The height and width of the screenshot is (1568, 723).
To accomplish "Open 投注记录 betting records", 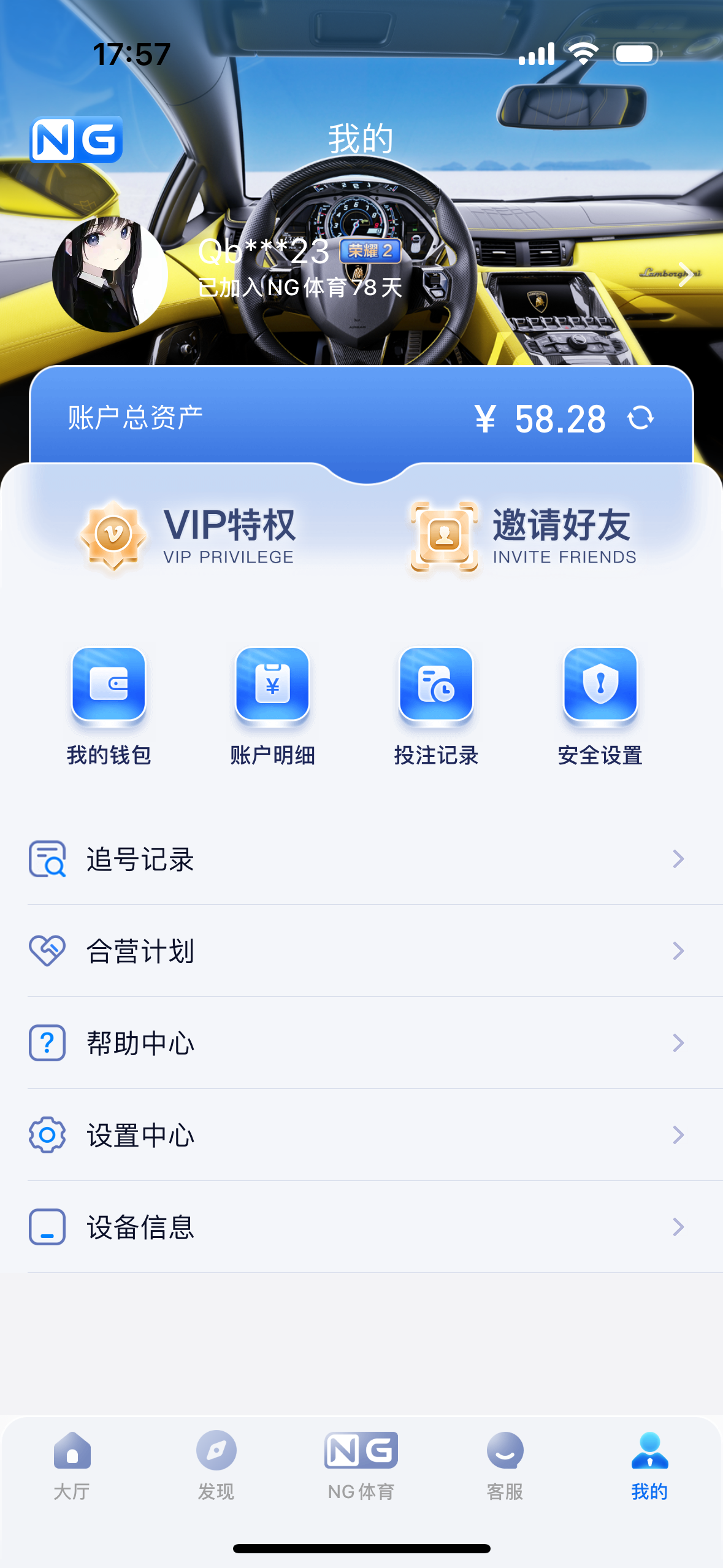I will (436, 705).
